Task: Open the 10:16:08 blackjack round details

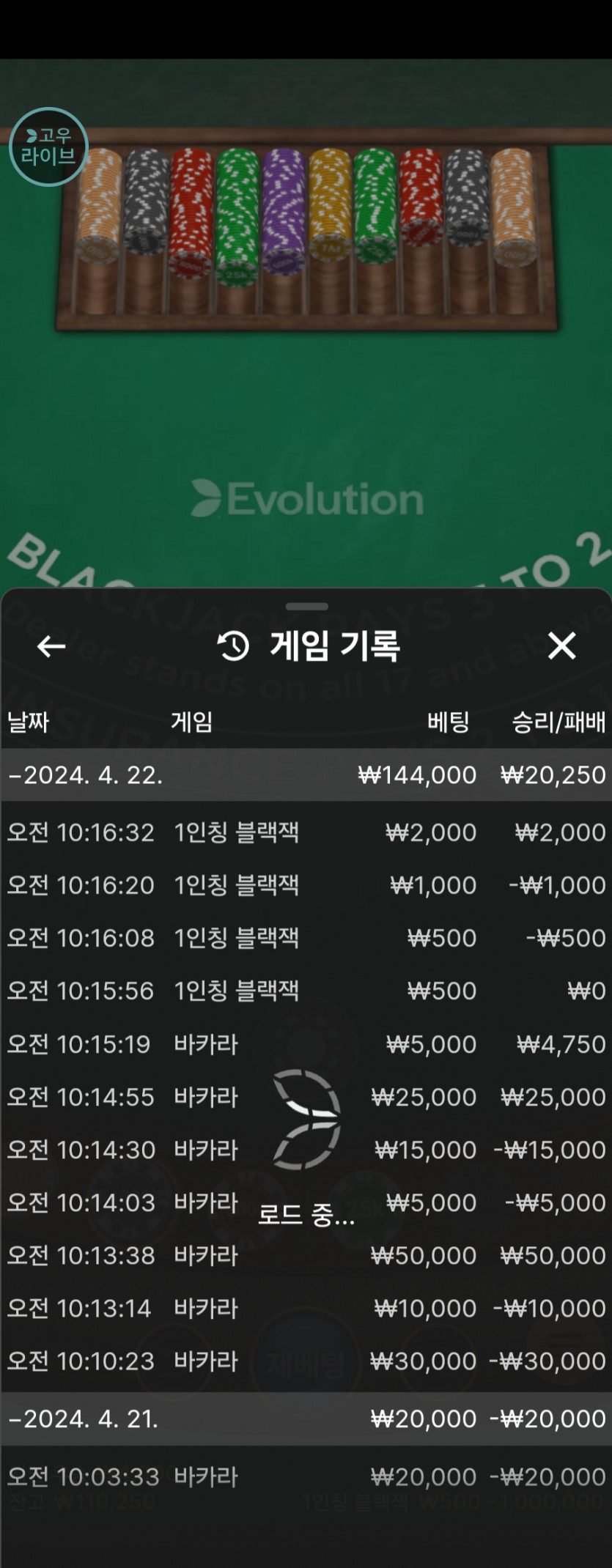Action: 306,938
